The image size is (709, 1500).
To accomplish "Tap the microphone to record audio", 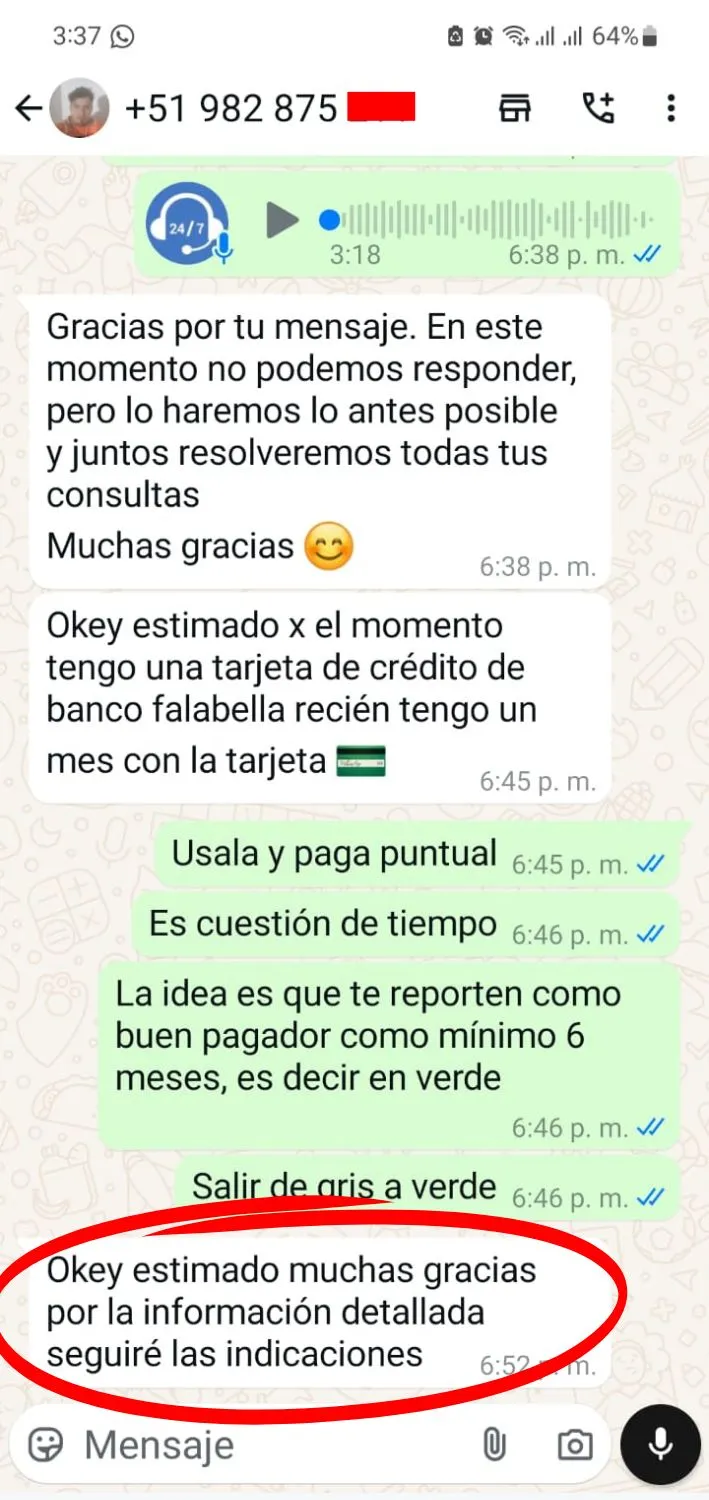I will pyautogui.click(x=660, y=1444).
